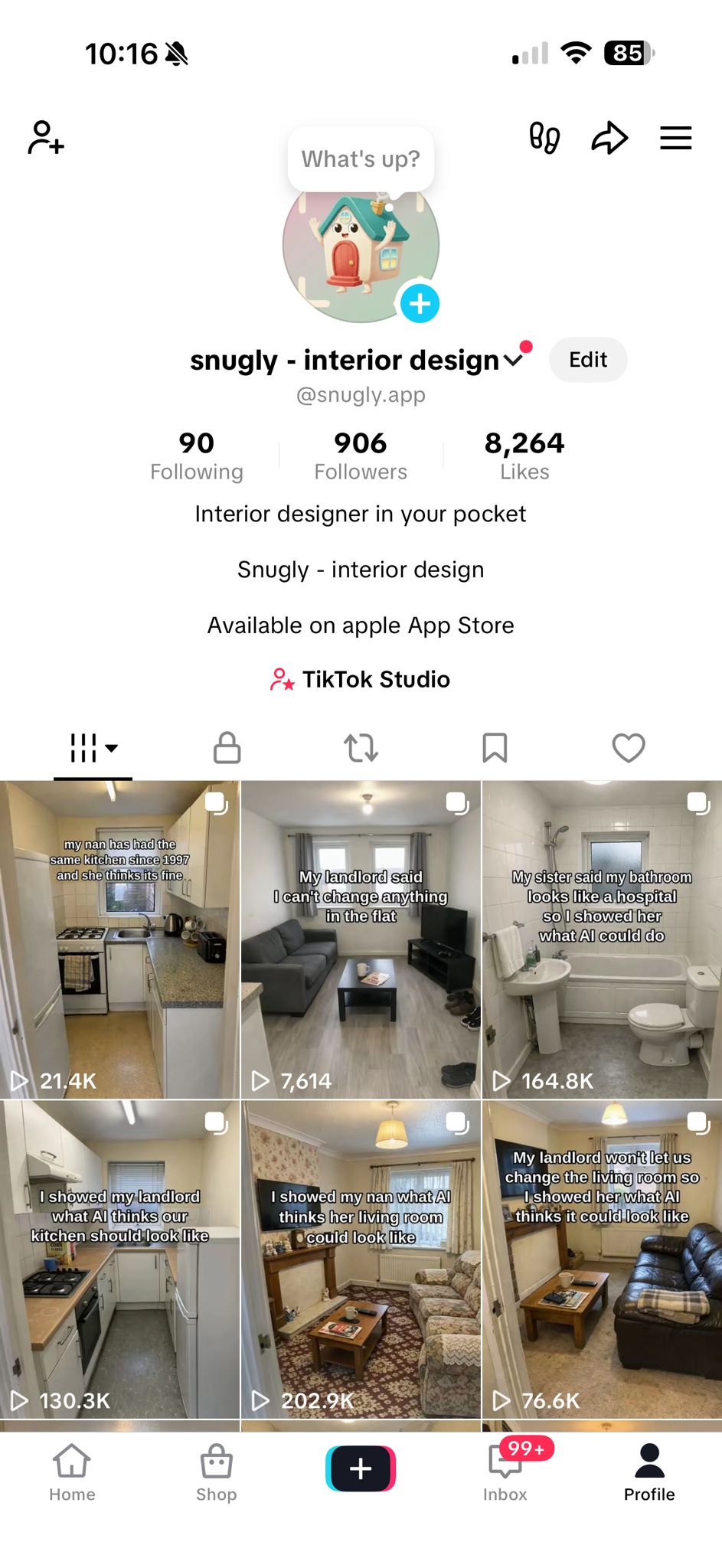Screen dimensions: 722x1568
Task: Go to the Inbox tab
Action: 505,1472
